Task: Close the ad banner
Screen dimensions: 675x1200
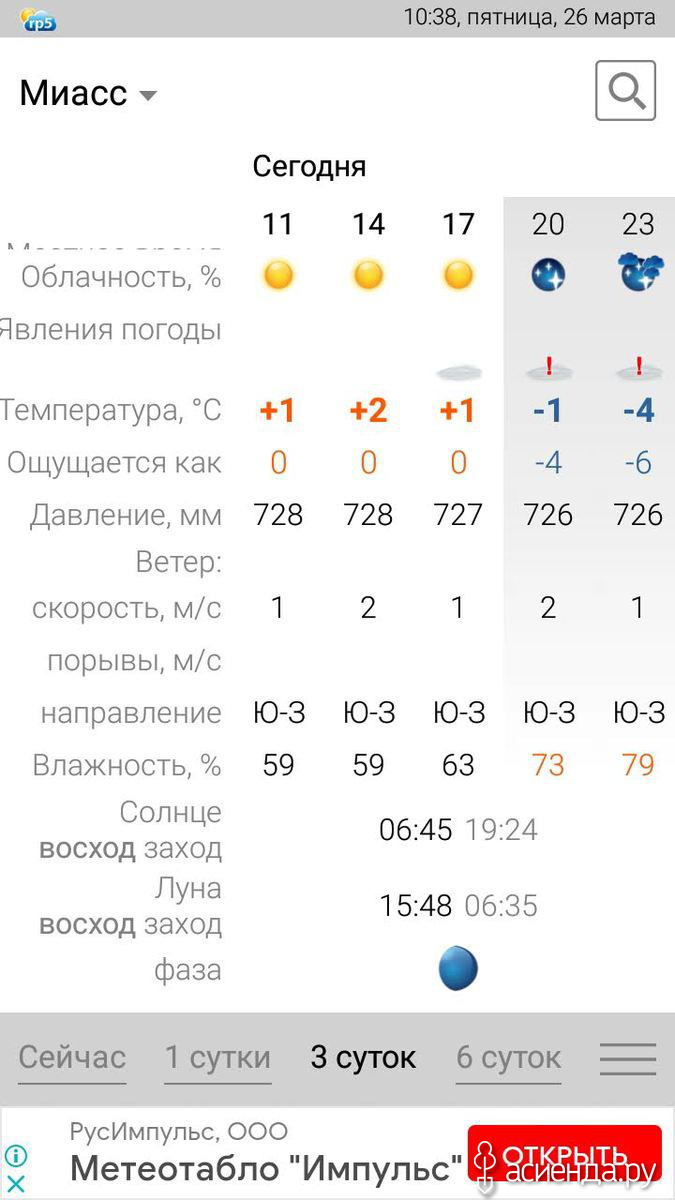Action: [15, 1184]
